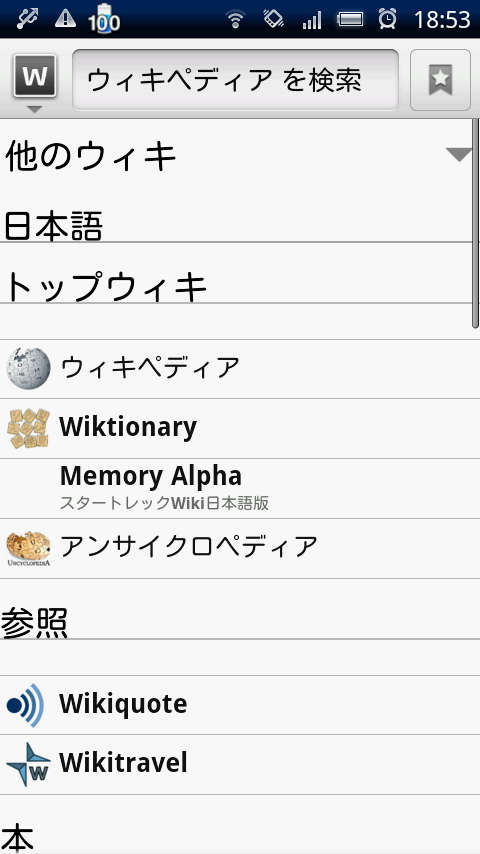Select ウィキペディア from the wiki list
The height and width of the screenshot is (854, 480).
[x=240, y=369]
